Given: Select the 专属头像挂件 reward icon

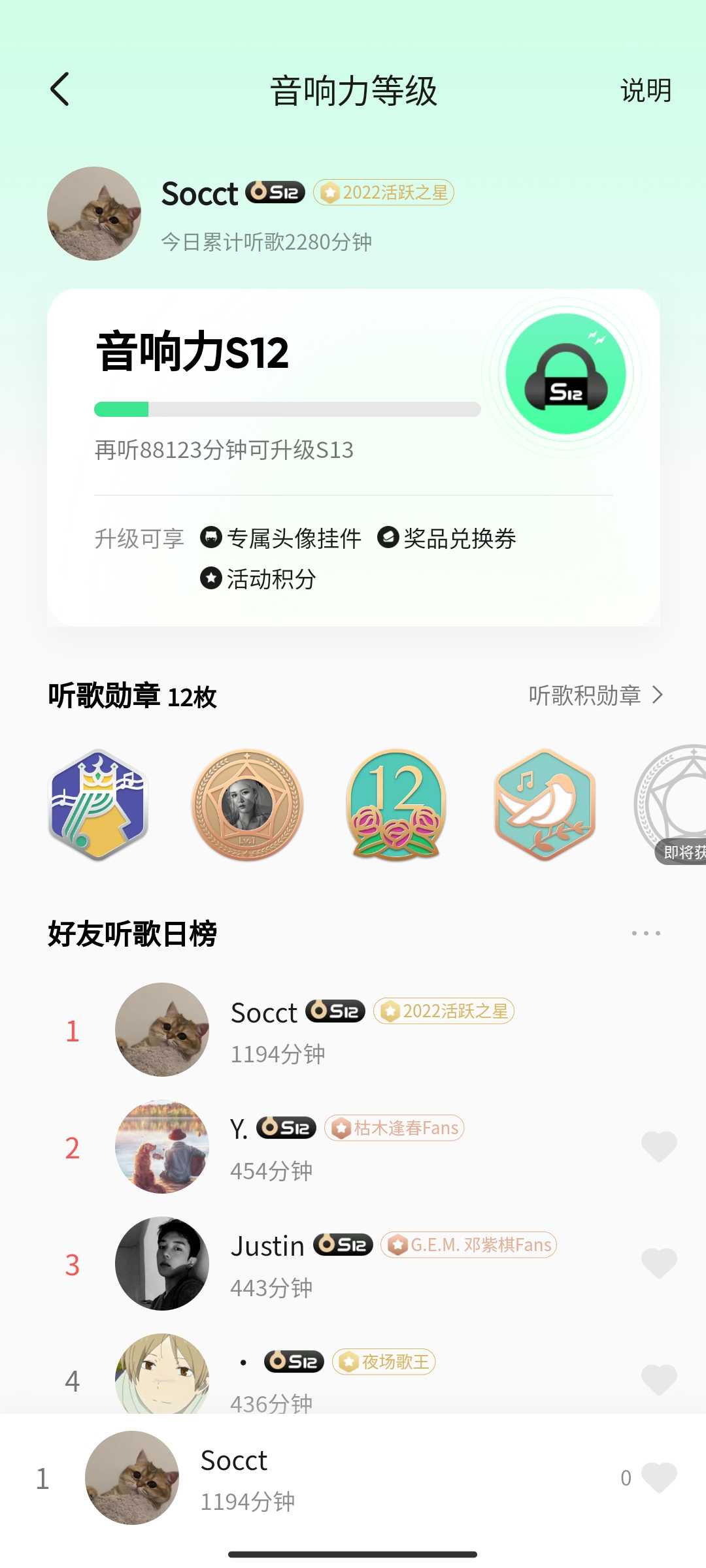Looking at the screenshot, I should point(211,537).
